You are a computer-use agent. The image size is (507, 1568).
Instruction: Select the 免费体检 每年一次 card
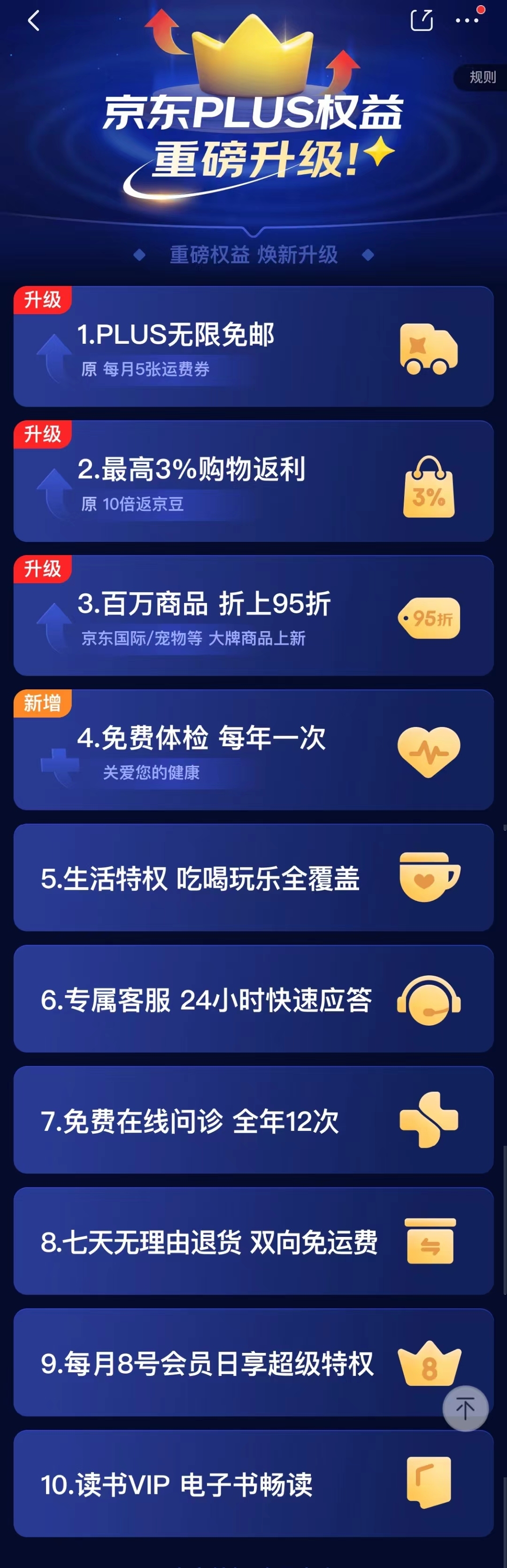click(253, 750)
